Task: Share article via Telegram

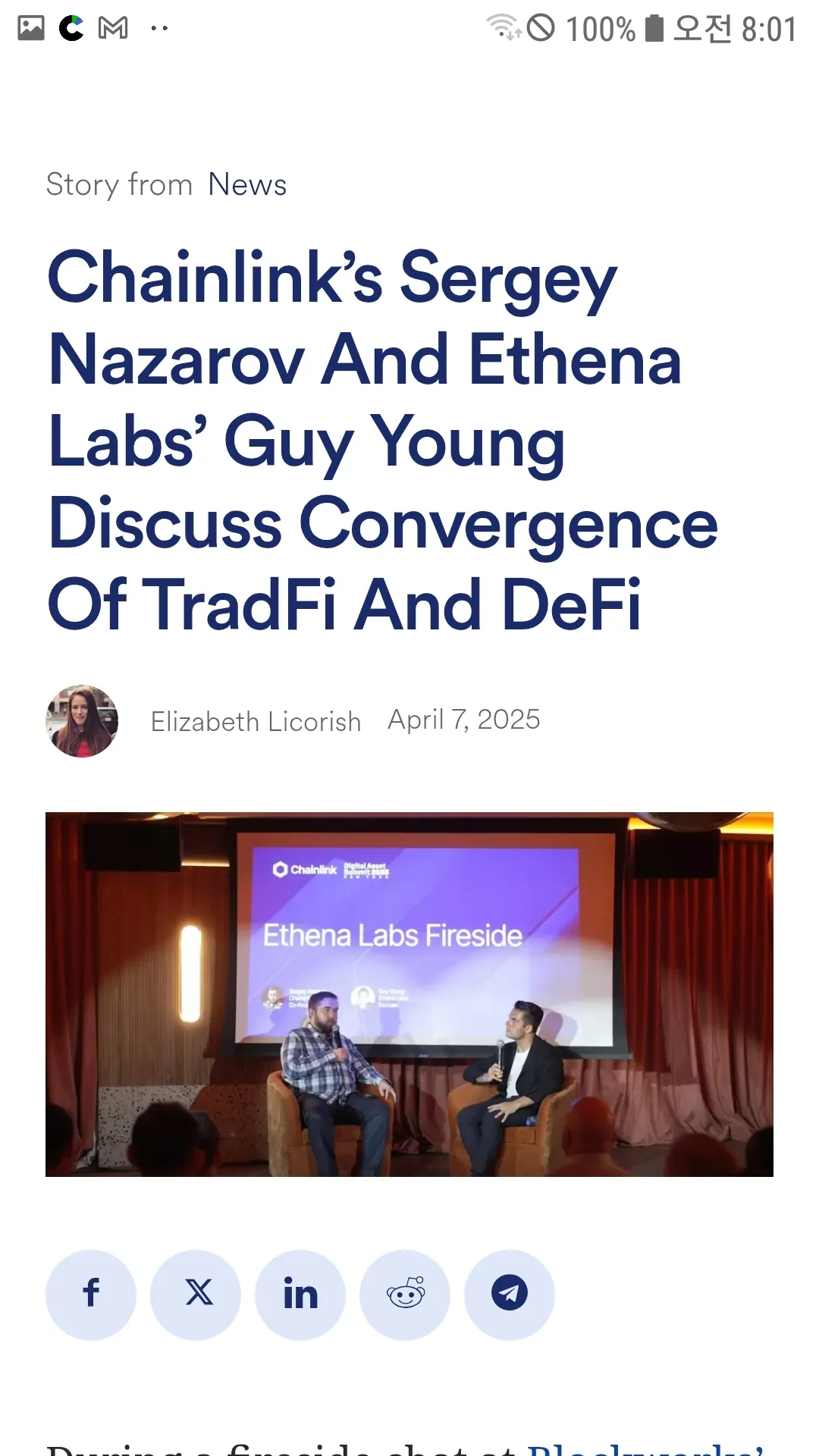Action: 510,1294
